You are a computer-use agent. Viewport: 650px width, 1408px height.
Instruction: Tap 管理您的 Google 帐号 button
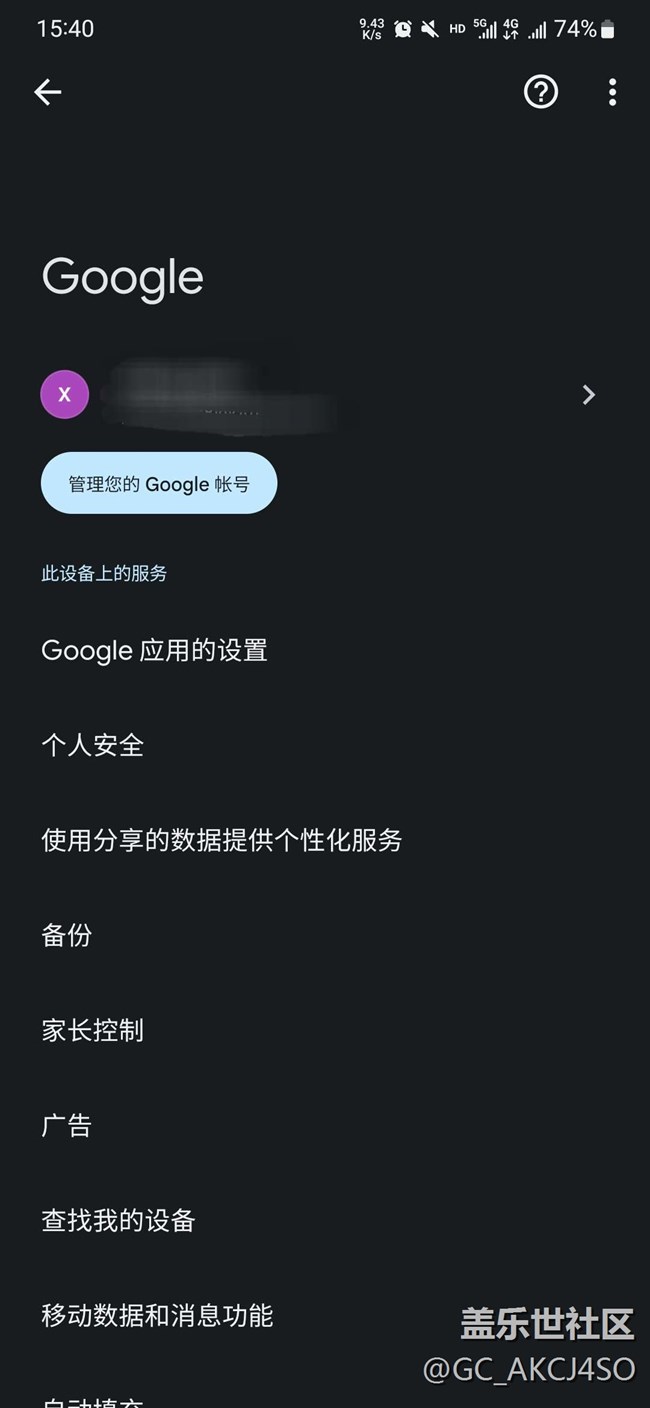point(159,484)
